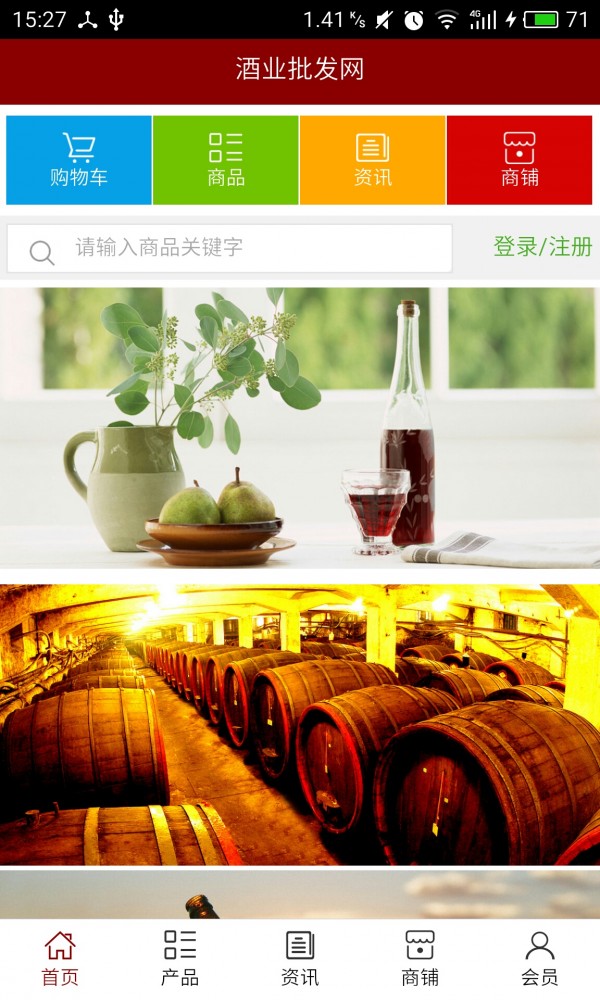
Task: Open the 购物车 shopping cart tile
Action: point(79,160)
